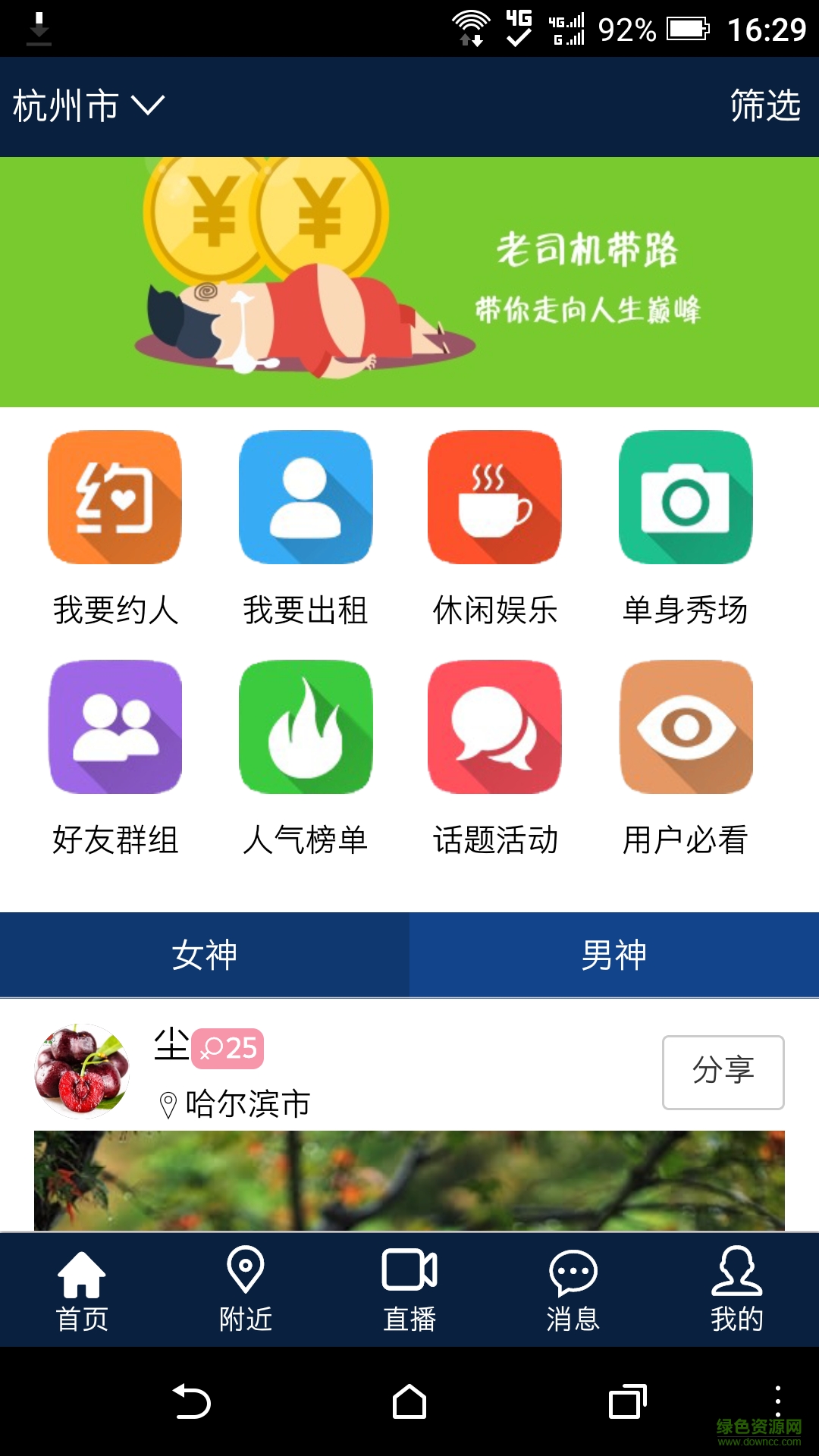Viewport: 819px width, 1456px height.
Task: Open the 直播 tab
Action: 409,1289
